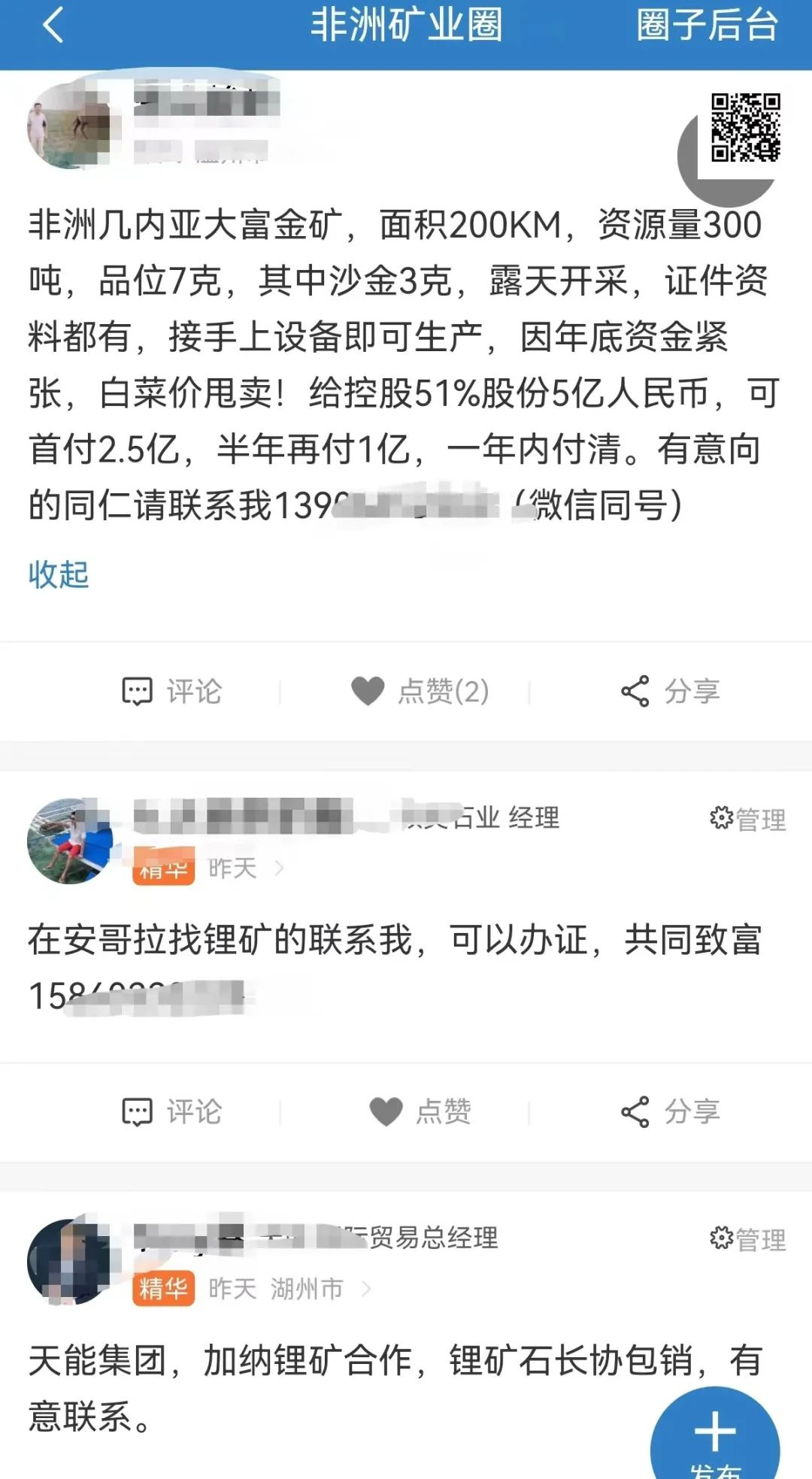Screen dimensions: 812x1479
Task: View avatar profile of 天能集团 poster
Action: click(x=69, y=1261)
